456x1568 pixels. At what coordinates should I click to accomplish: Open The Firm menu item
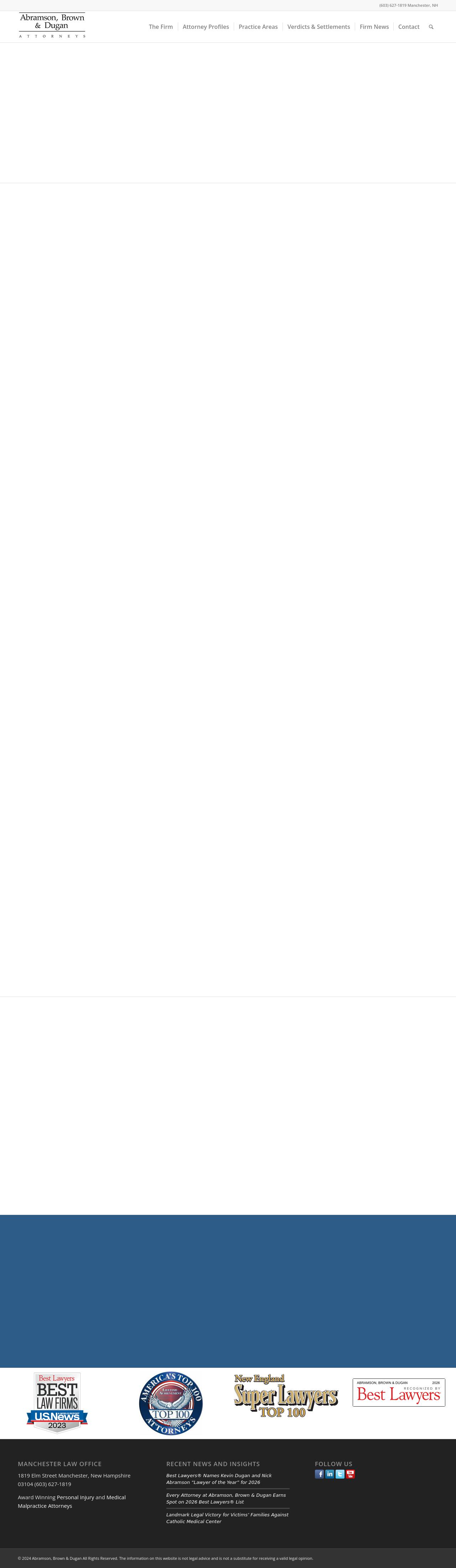[161, 27]
